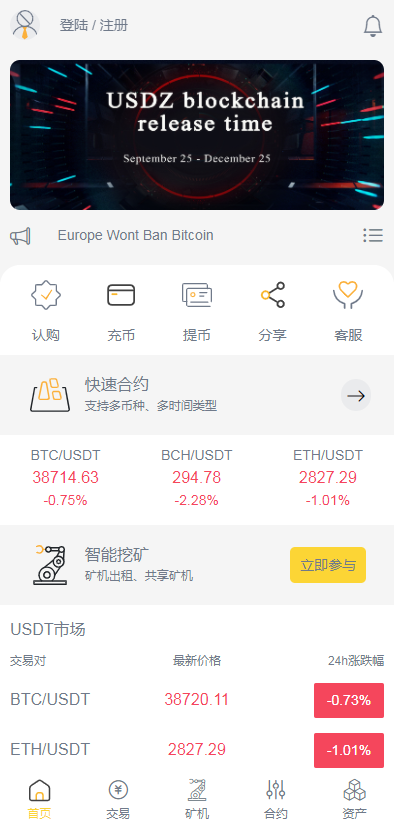The width and height of the screenshot is (394, 828).
Task: Select the BCH/USDT ticker card
Action: click(196, 478)
